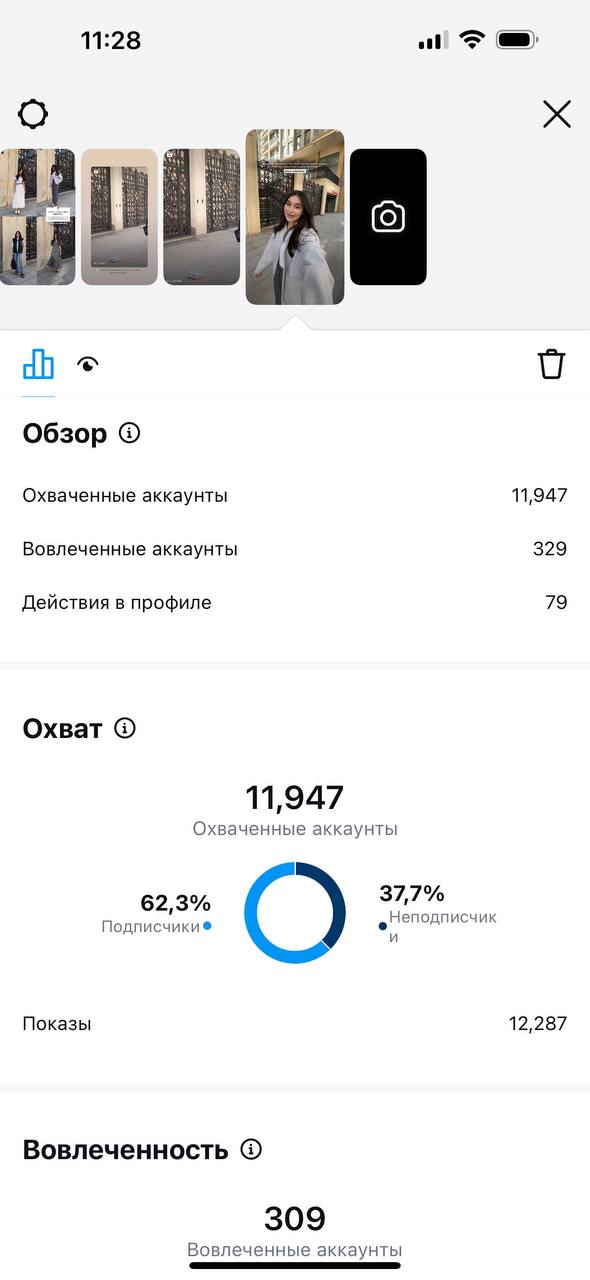This screenshot has width=590, height=1280.
Task: Select the first story collage thumbnail
Action: point(37,217)
